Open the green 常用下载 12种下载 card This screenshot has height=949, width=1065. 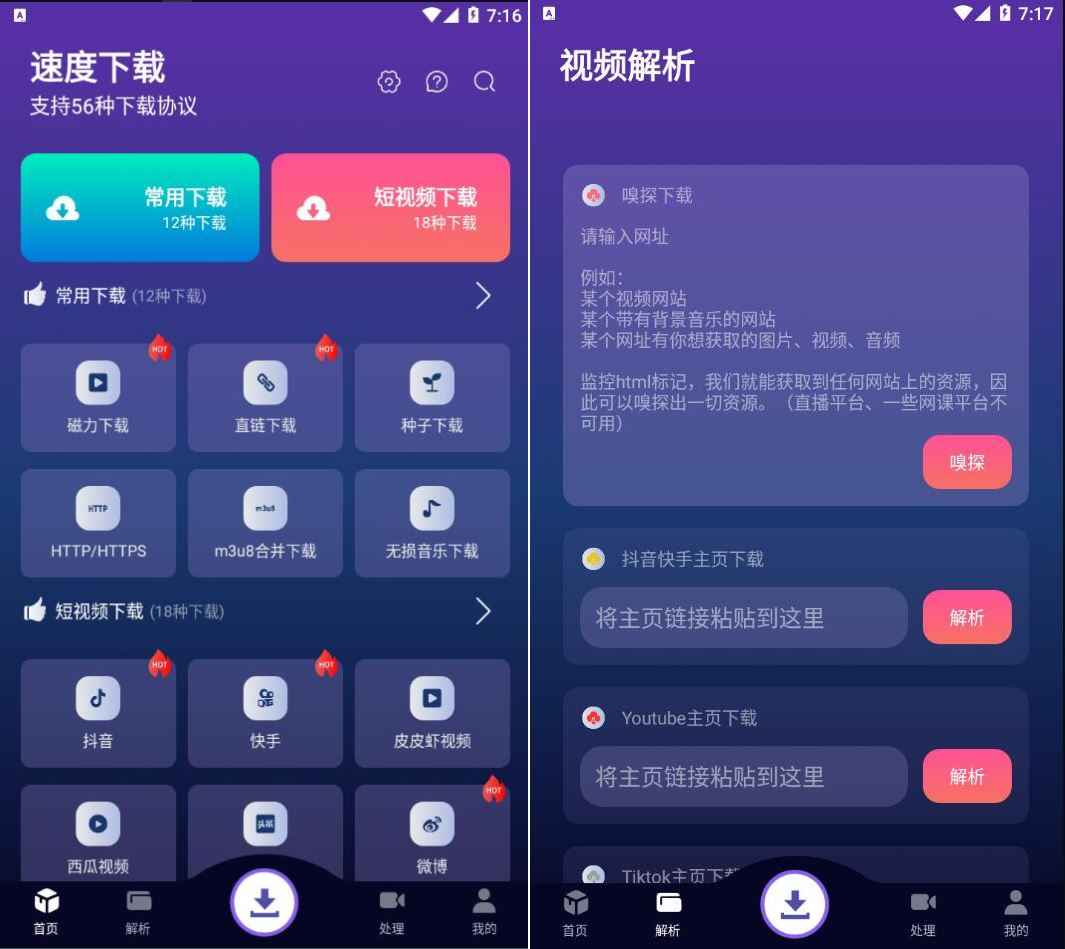point(140,208)
